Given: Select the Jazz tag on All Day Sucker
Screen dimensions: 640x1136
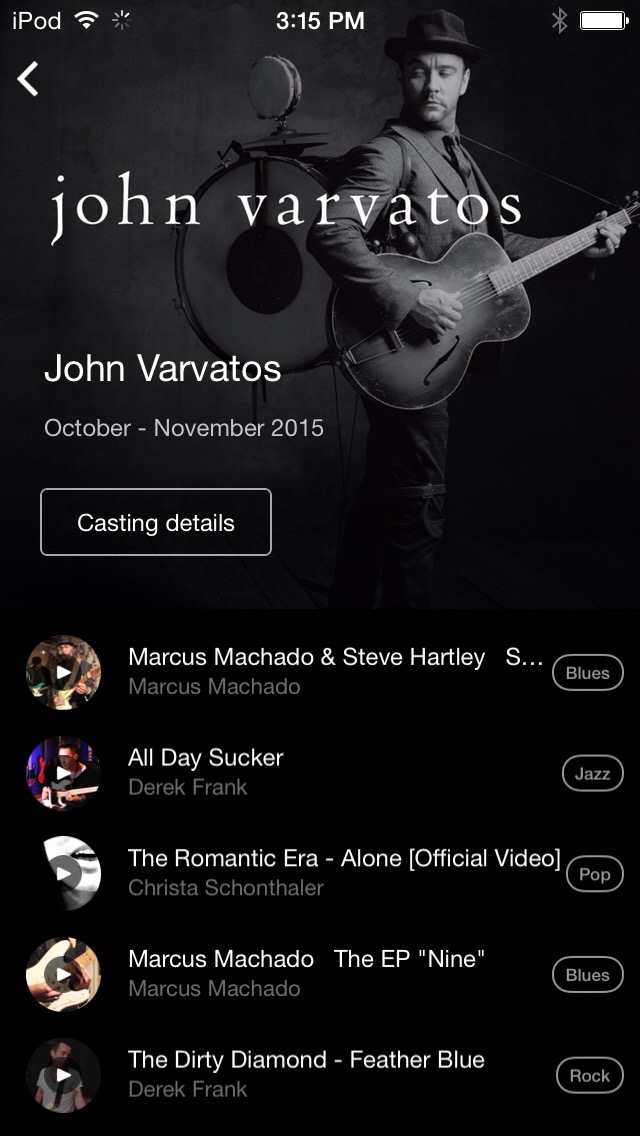Looking at the screenshot, I should 592,773.
